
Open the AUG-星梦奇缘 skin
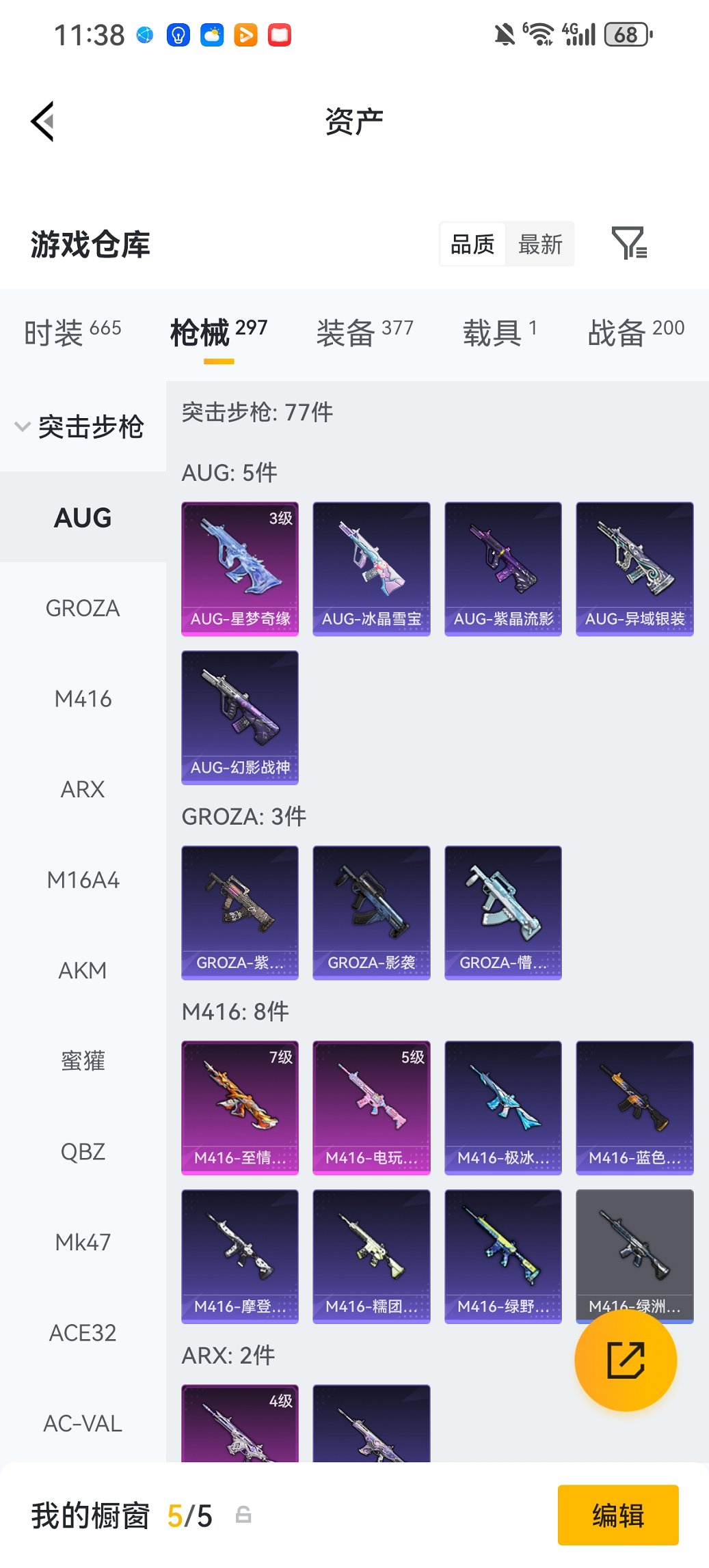[240, 568]
